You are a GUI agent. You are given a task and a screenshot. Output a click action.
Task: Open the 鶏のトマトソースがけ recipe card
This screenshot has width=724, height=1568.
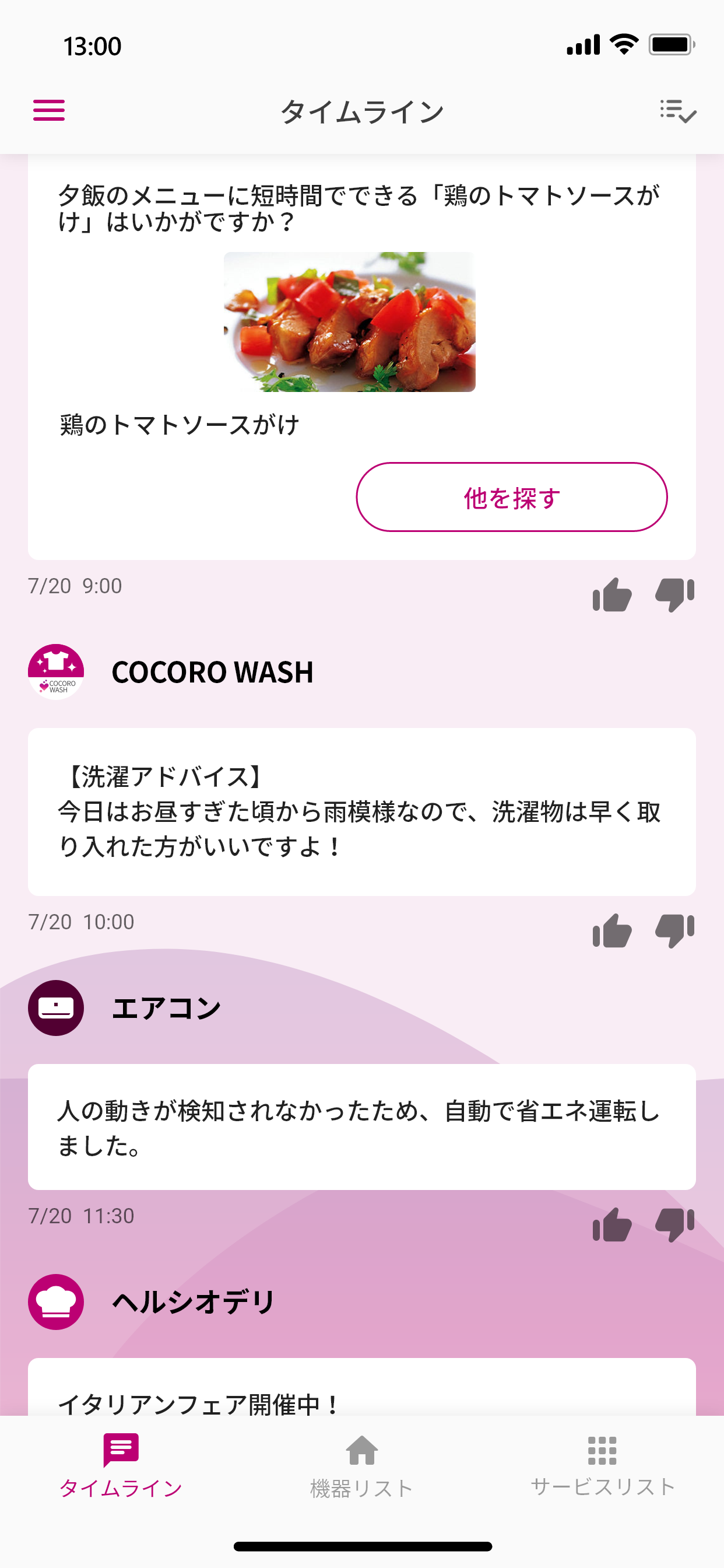point(181,423)
